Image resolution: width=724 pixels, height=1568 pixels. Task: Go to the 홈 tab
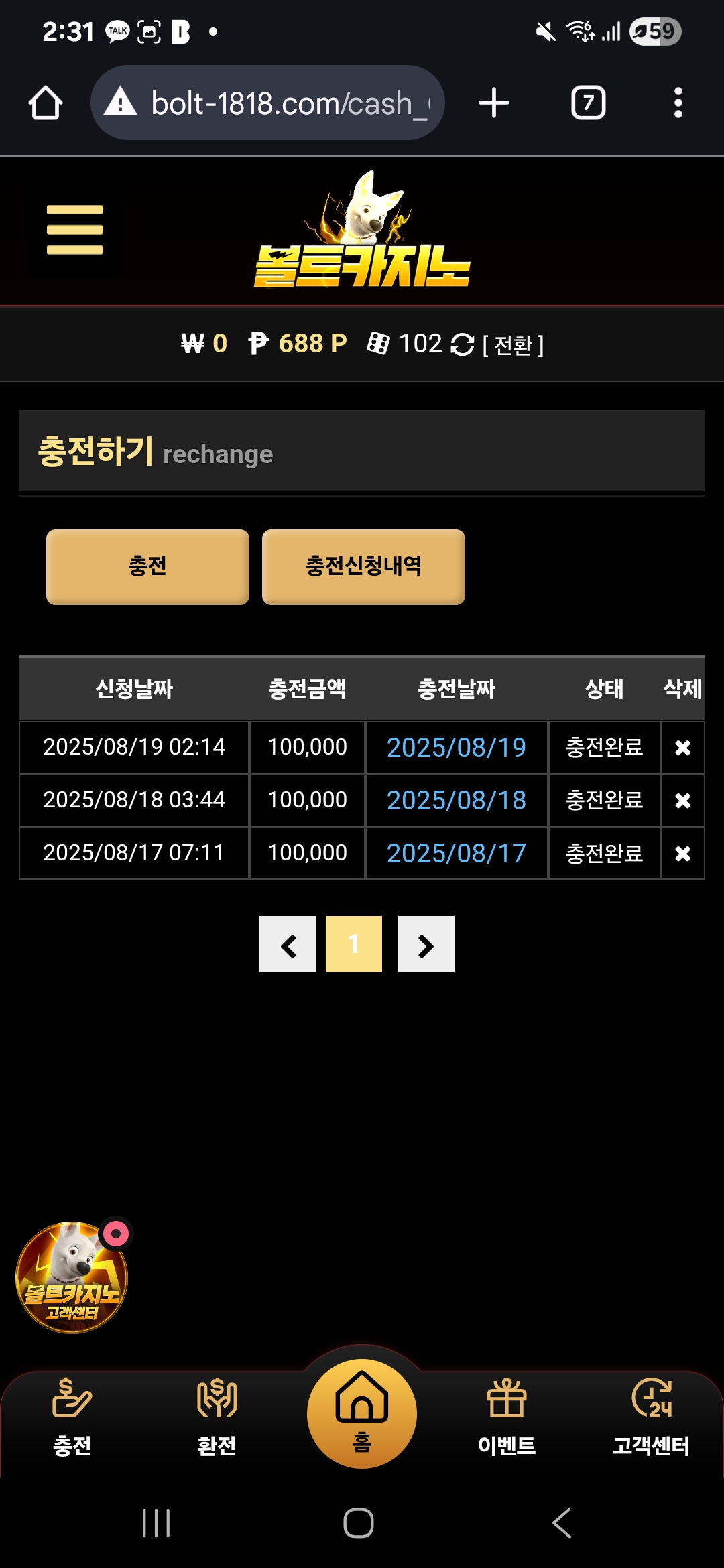(x=362, y=1414)
